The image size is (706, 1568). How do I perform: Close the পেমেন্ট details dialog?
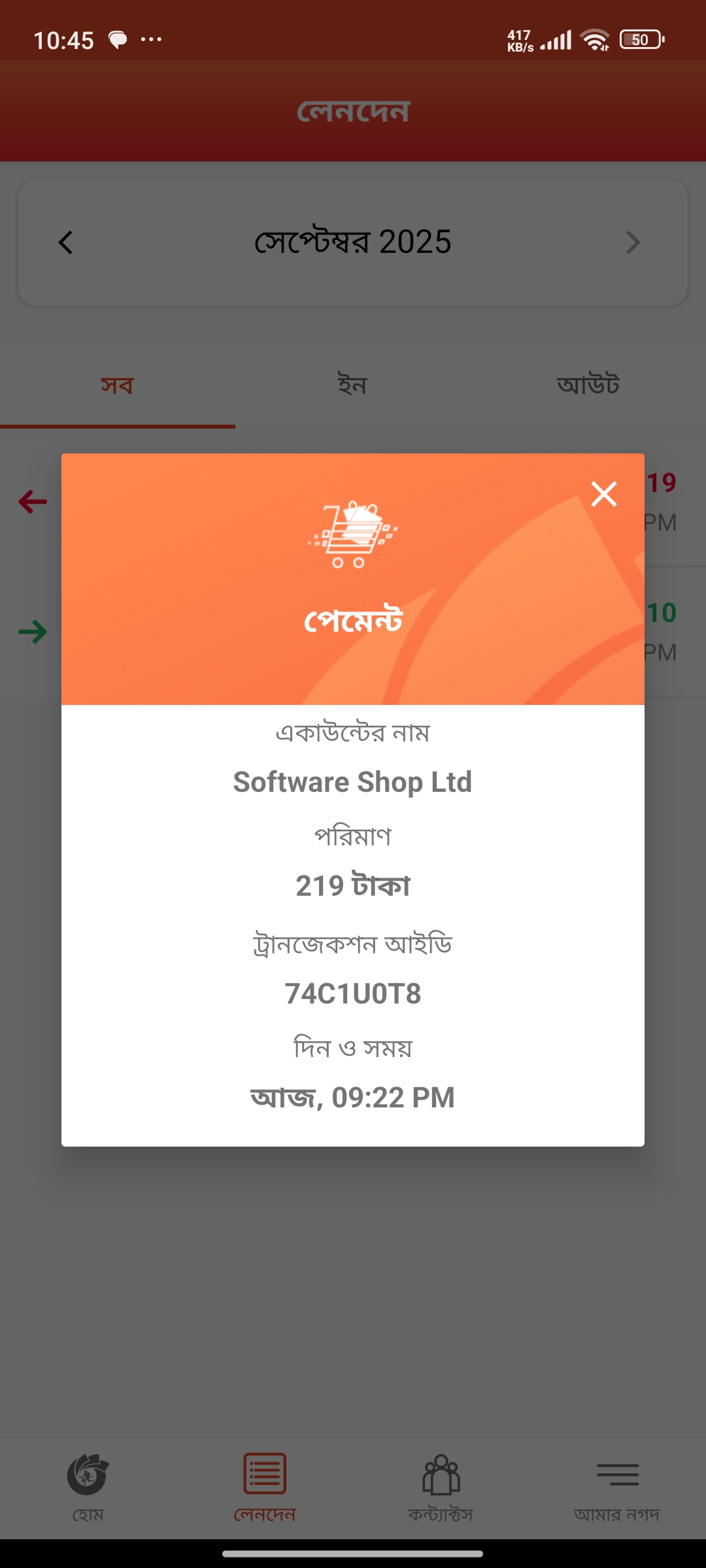(603, 494)
